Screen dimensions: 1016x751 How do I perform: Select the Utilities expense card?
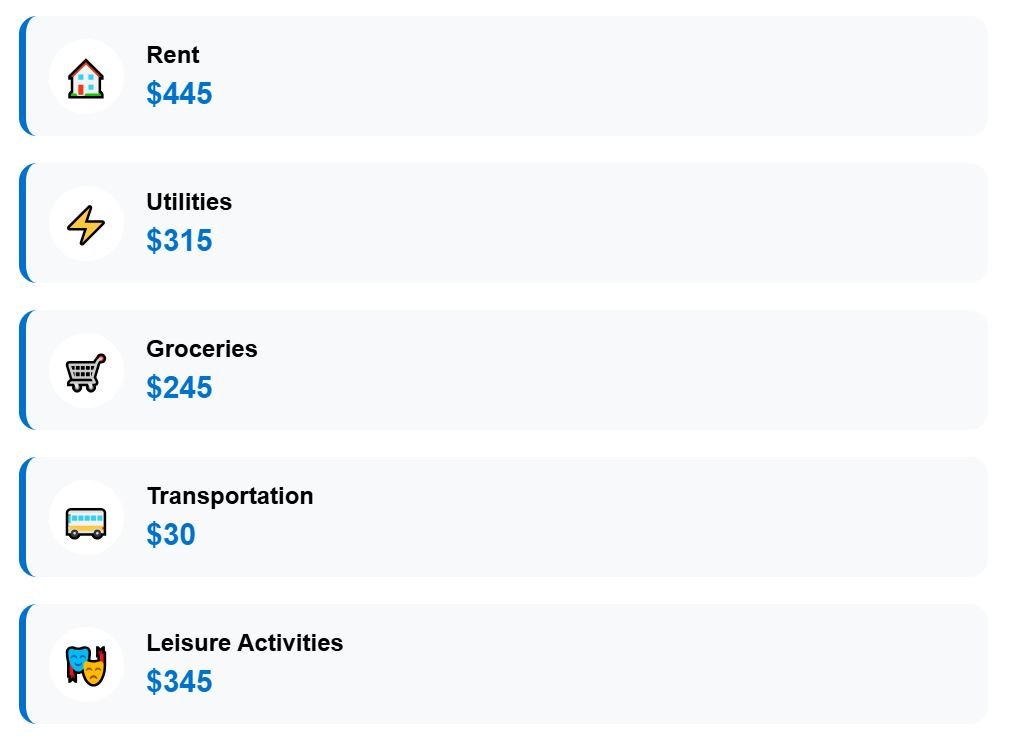point(503,223)
